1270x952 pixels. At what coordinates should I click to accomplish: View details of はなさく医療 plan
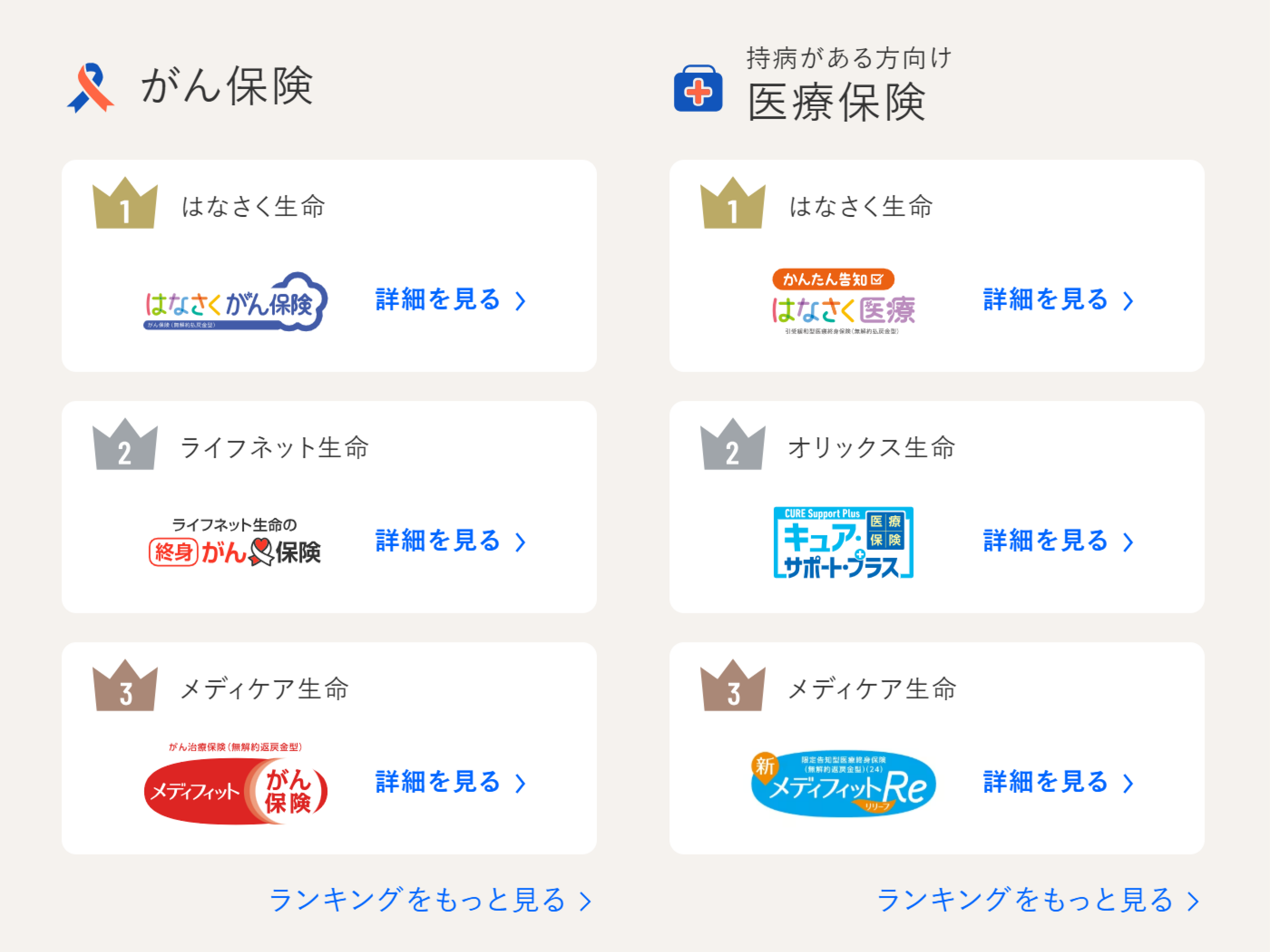coord(1058,300)
